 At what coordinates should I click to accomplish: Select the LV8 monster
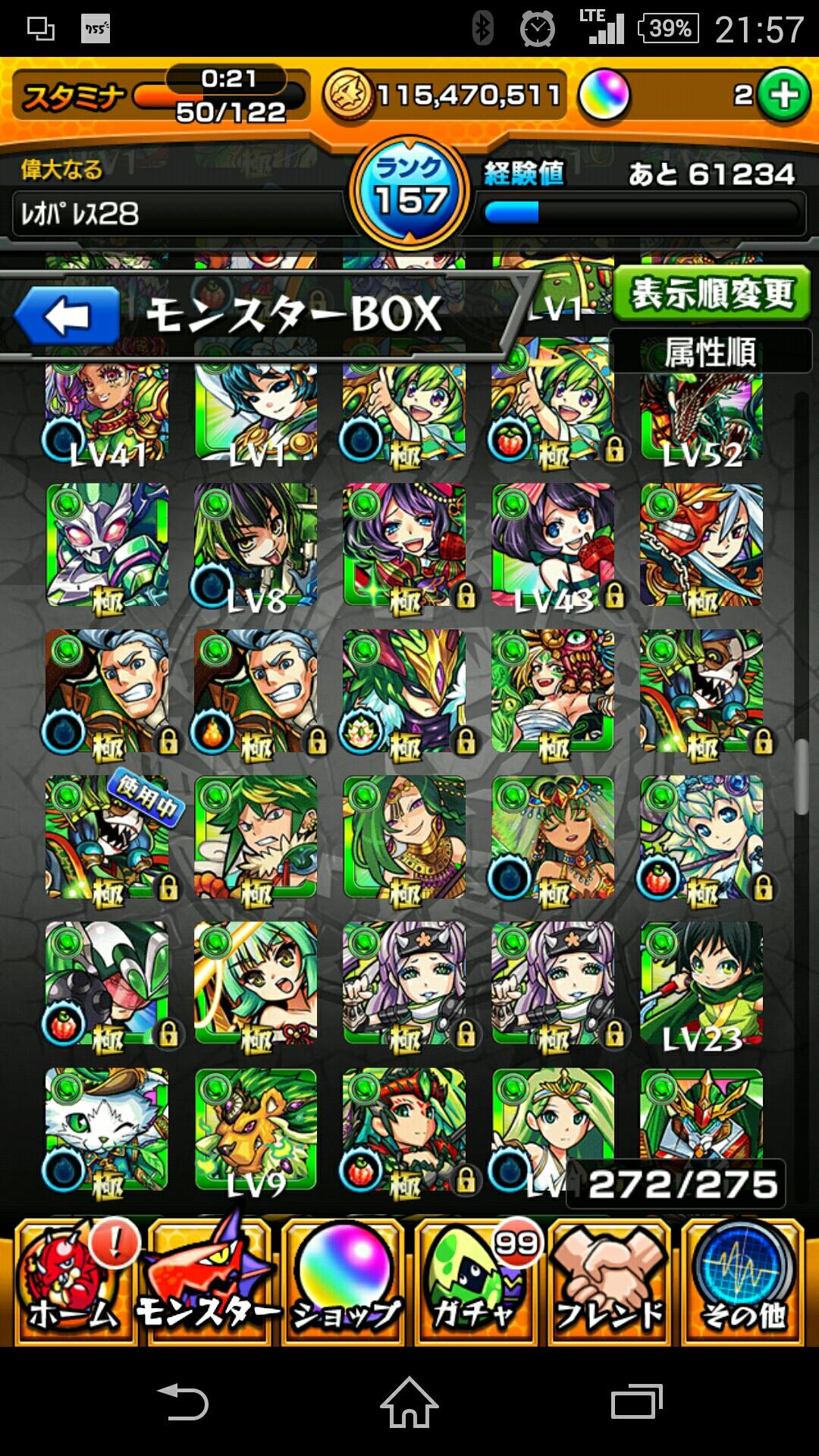click(x=256, y=544)
